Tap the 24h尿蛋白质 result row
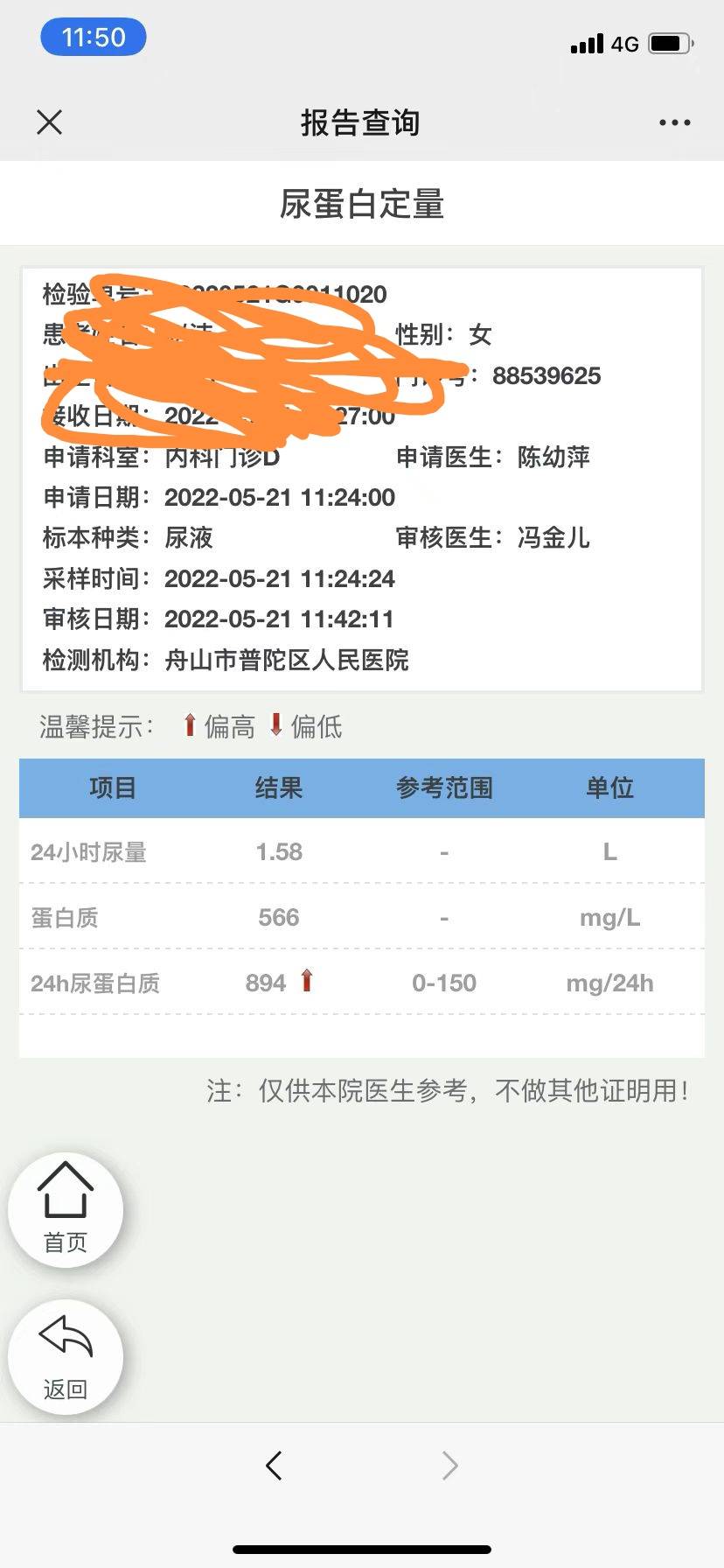This screenshot has width=724, height=1568. click(362, 982)
